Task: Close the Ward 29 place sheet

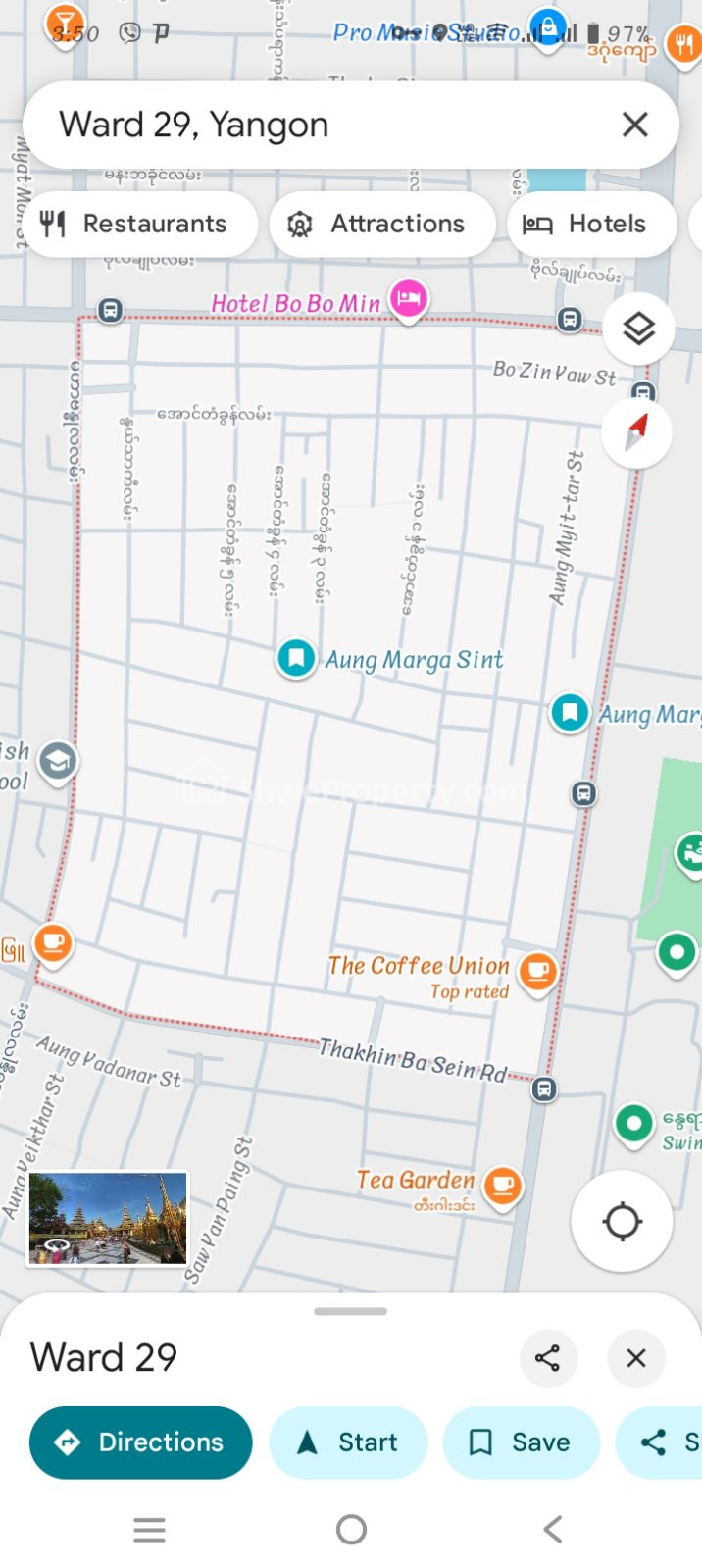Action: tap(636, 1358)
